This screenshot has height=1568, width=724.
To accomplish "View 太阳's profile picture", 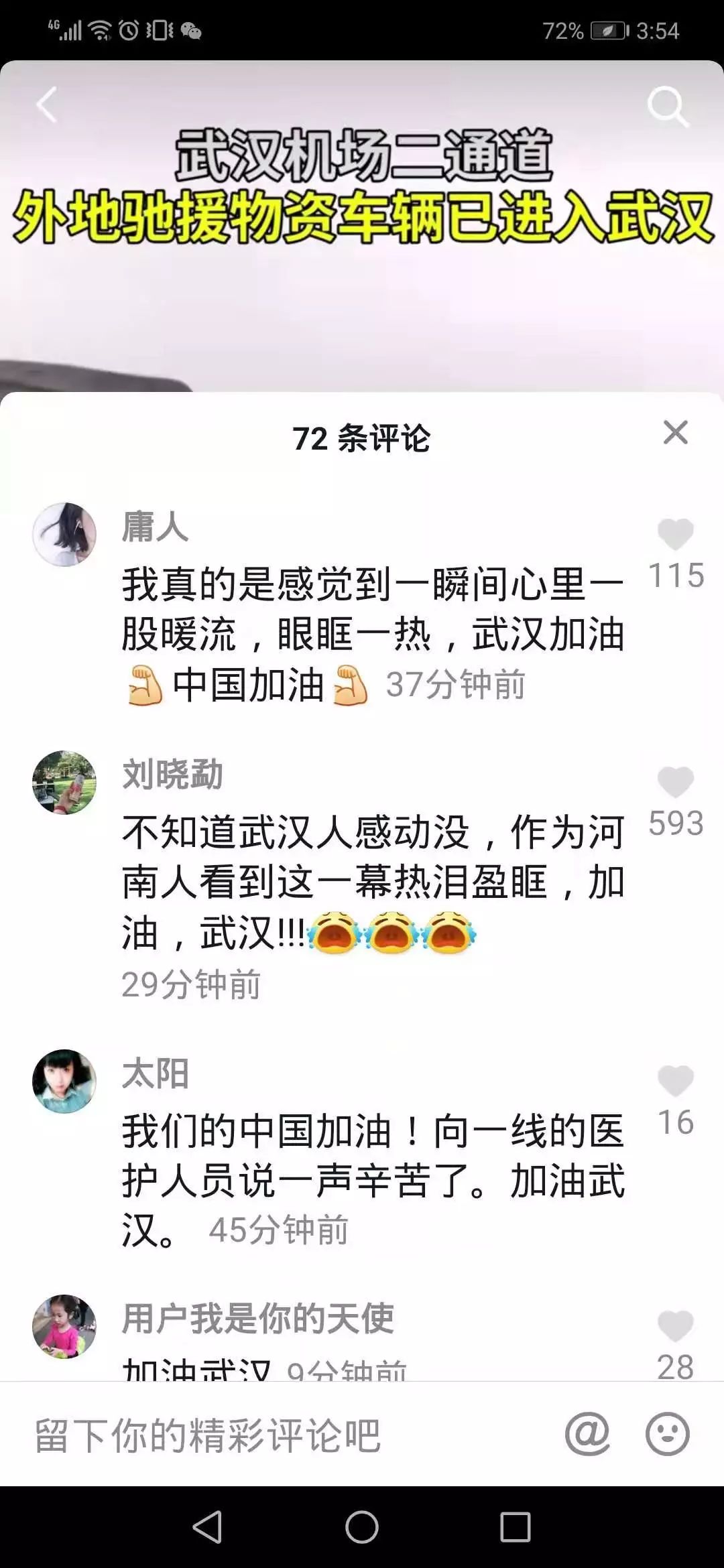I will 64,1082.
